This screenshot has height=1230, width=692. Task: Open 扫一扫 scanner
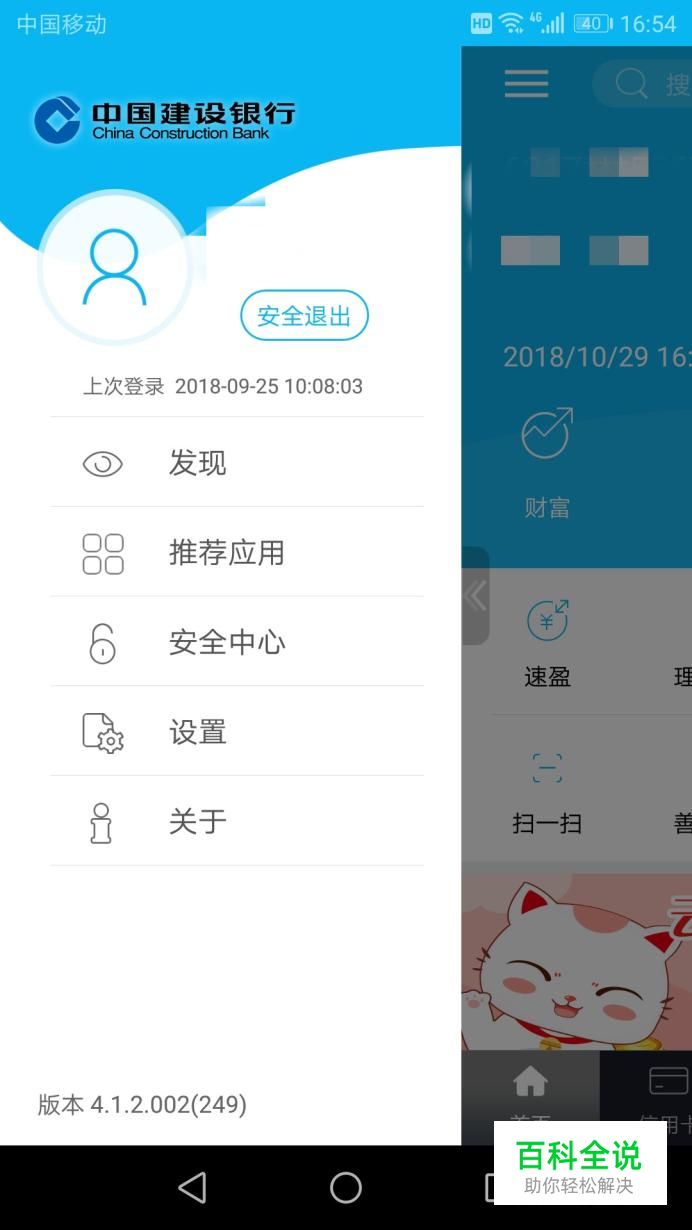(547, 790)
